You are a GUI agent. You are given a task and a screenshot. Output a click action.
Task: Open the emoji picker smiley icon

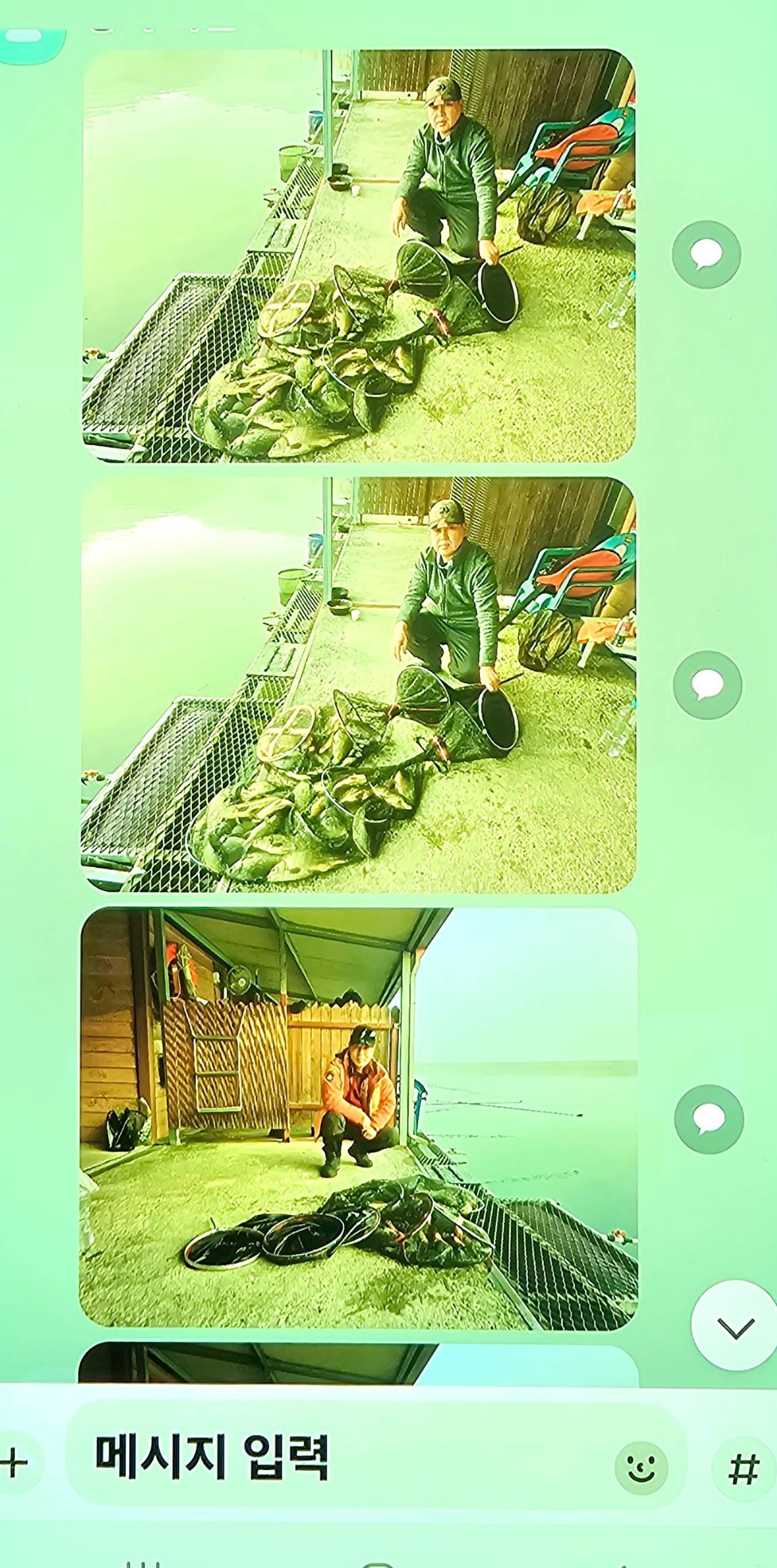641,1467
